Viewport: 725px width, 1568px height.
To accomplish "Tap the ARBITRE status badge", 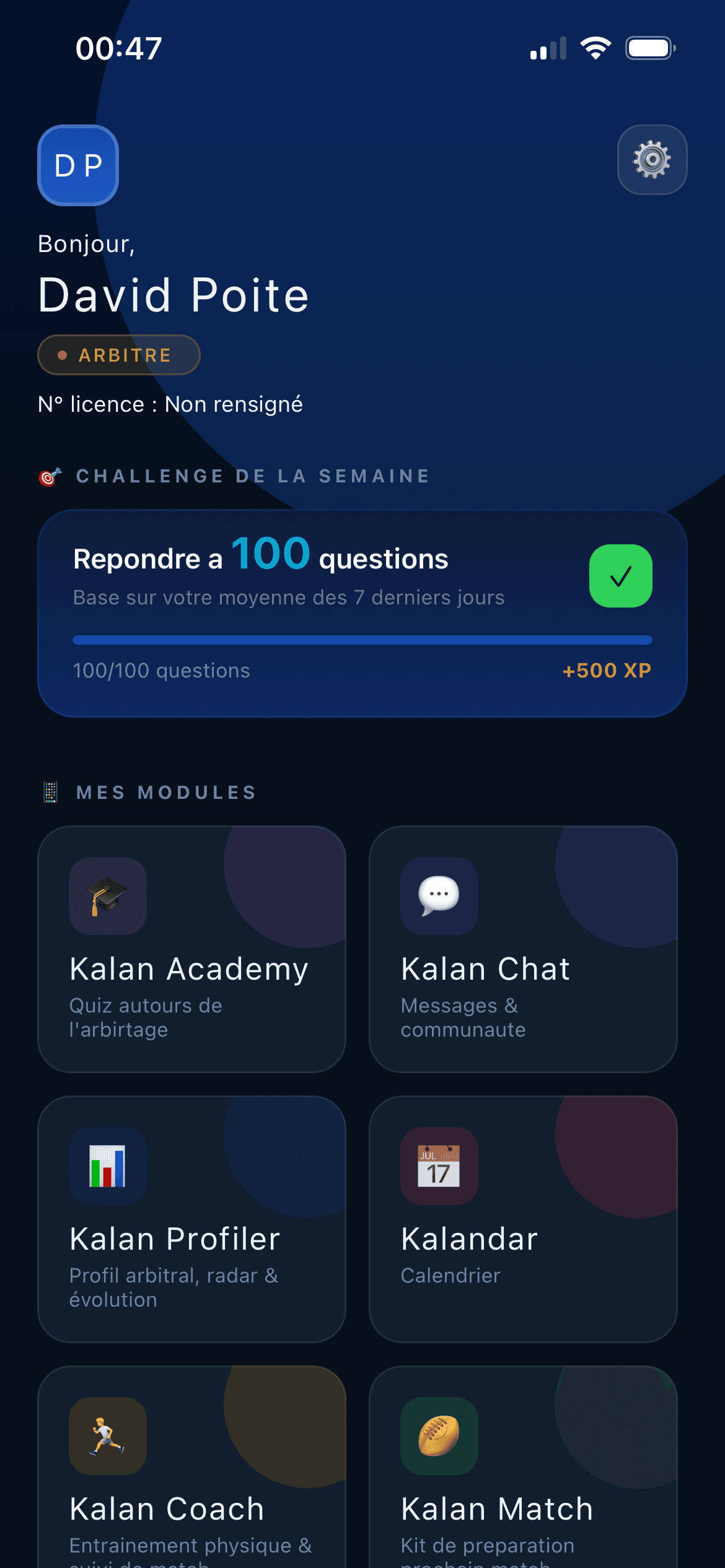I will coord(118,354).
